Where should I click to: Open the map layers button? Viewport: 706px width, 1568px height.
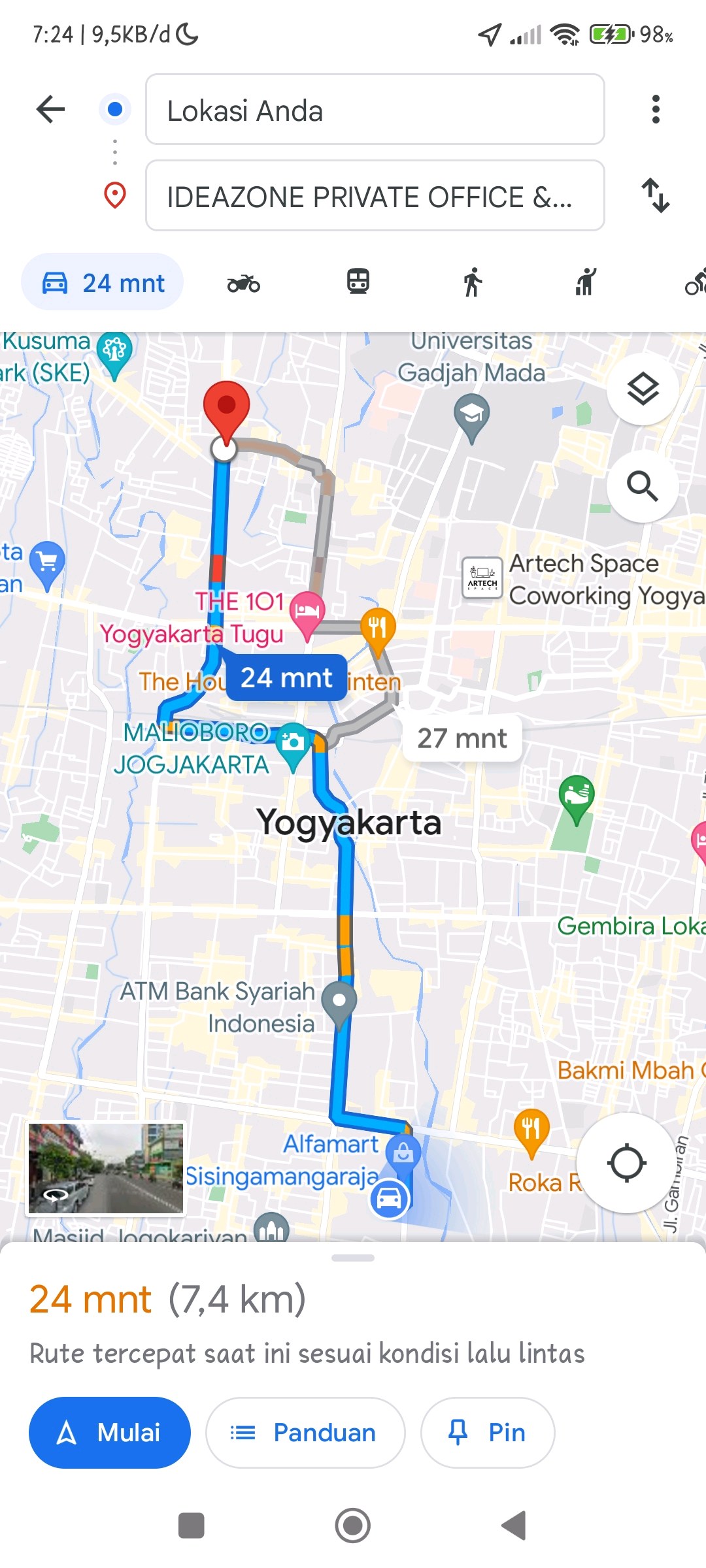pyautogui.click(x=643, y=389)
